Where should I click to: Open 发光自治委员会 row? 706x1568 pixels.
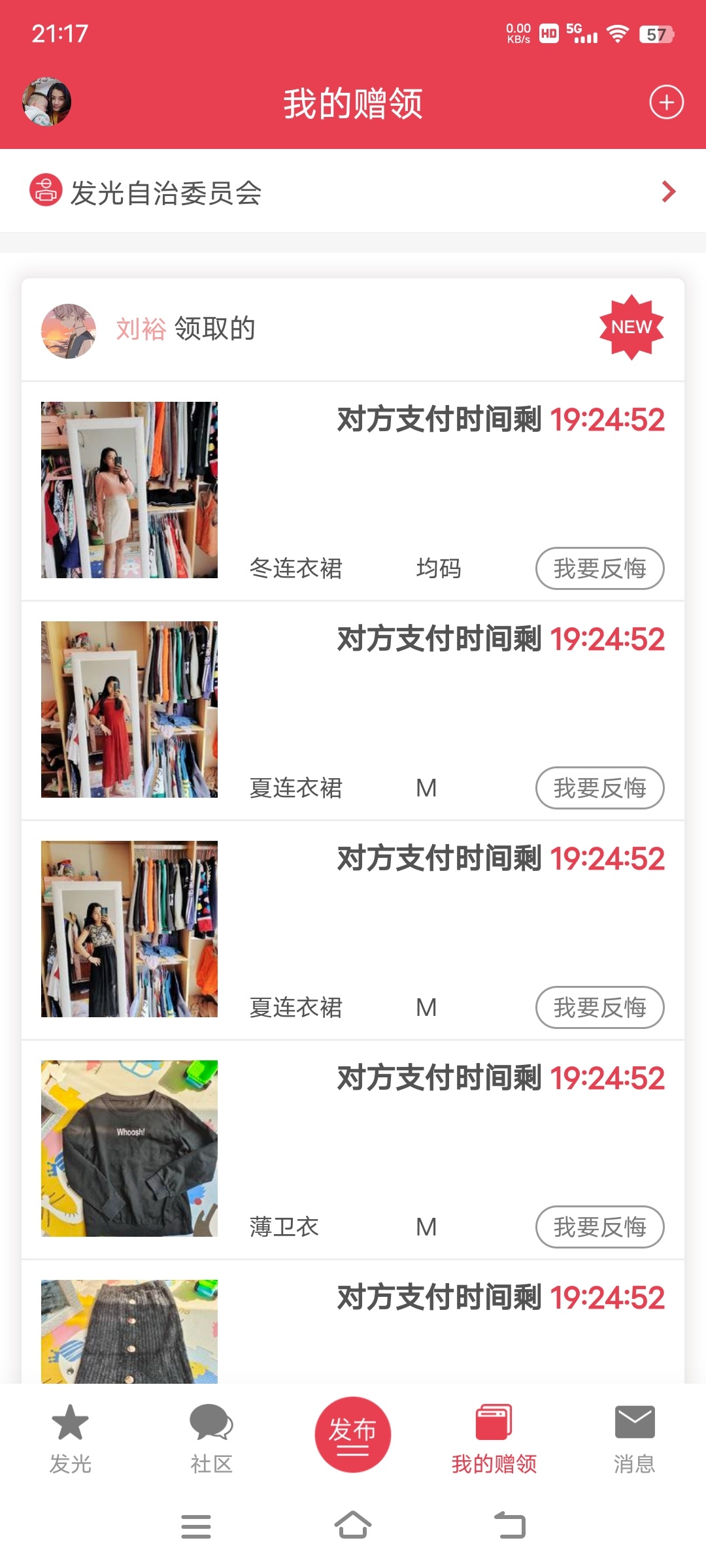[x=353, y=192]
